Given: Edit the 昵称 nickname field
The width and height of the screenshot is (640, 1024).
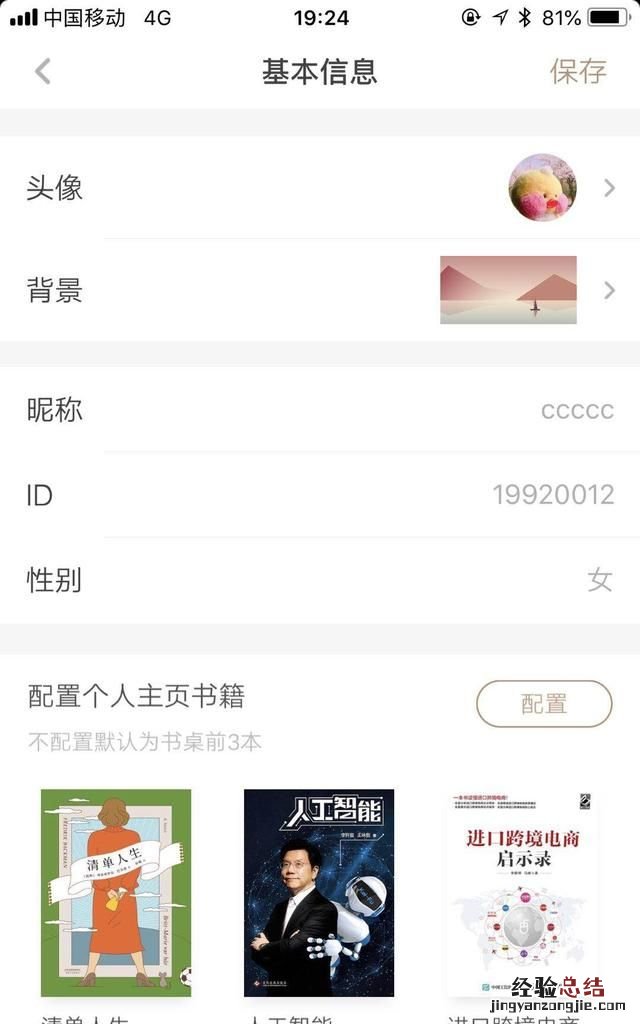Looking at the screenshot, I should pyautogui.click(x=320, y=410).
